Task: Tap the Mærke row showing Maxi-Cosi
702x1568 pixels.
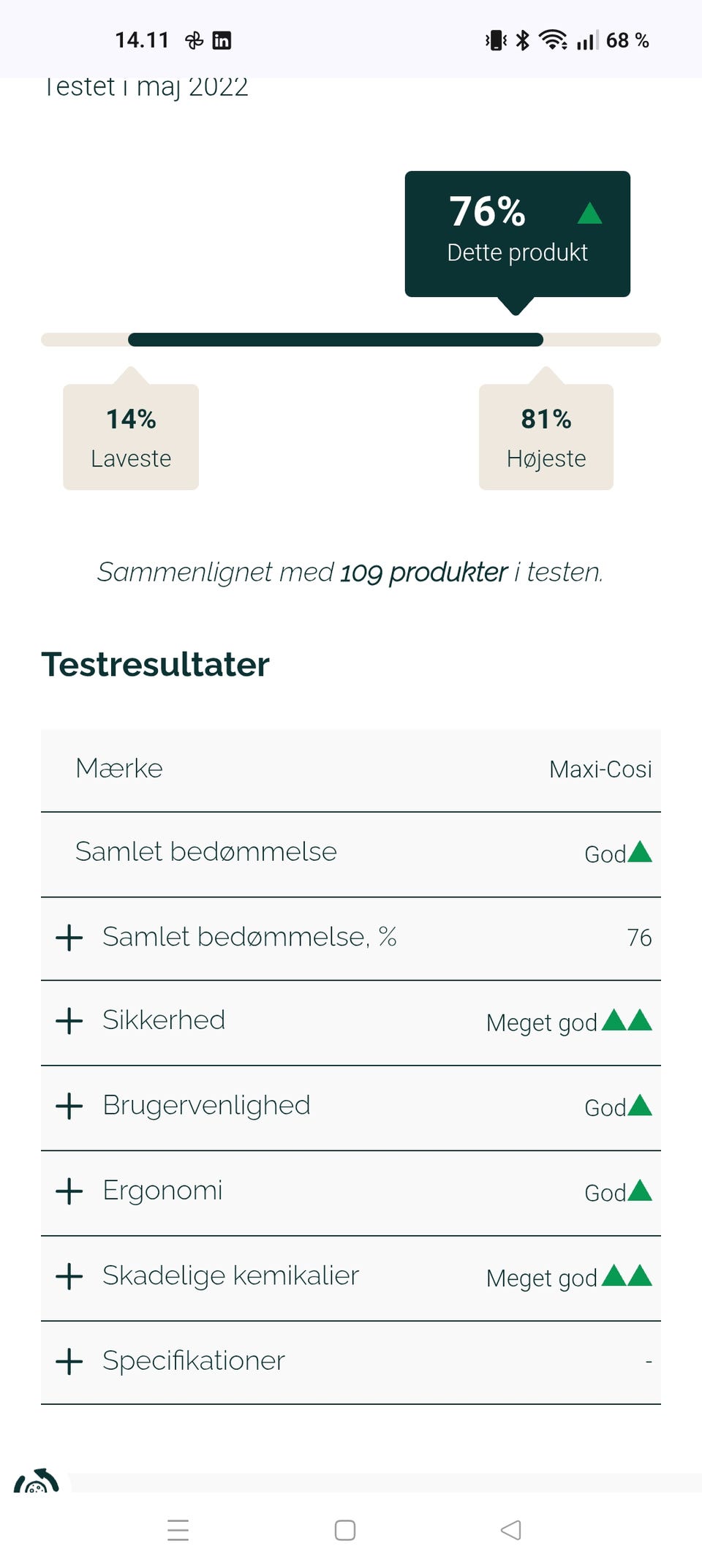Action: pyautogui.click(x=350, y=769)
